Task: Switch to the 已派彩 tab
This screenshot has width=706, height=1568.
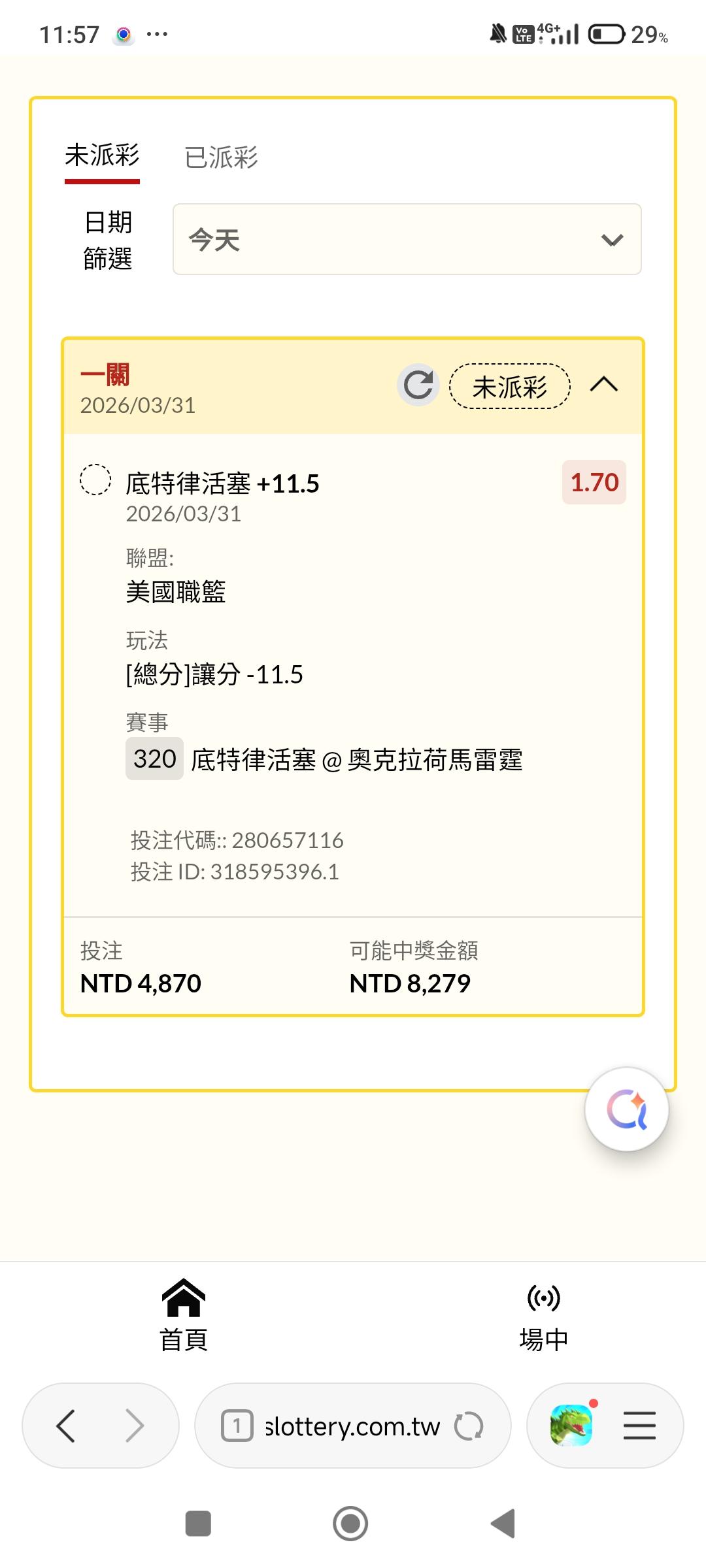Action: point(221,157)
